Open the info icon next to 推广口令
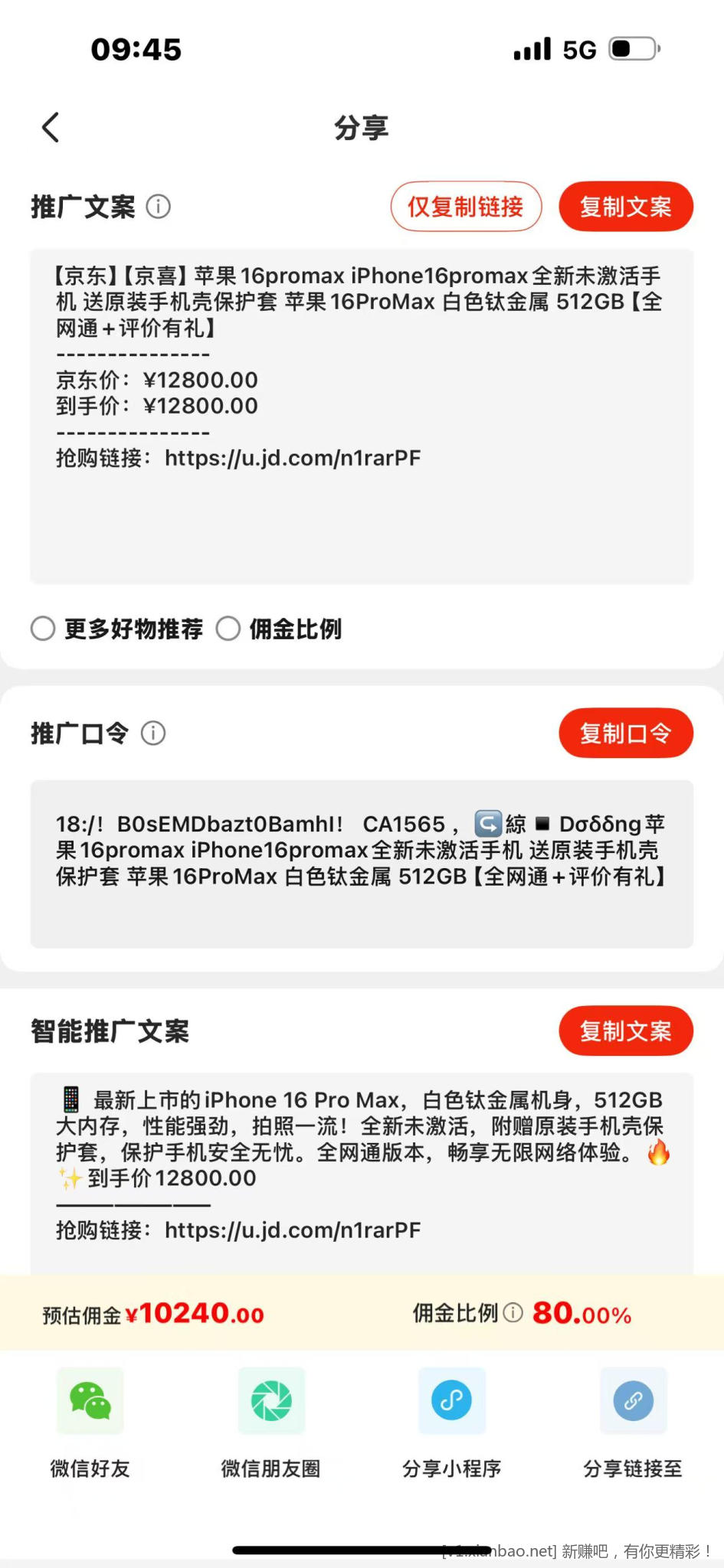The image size is (724, 1568). pos(153,733)
